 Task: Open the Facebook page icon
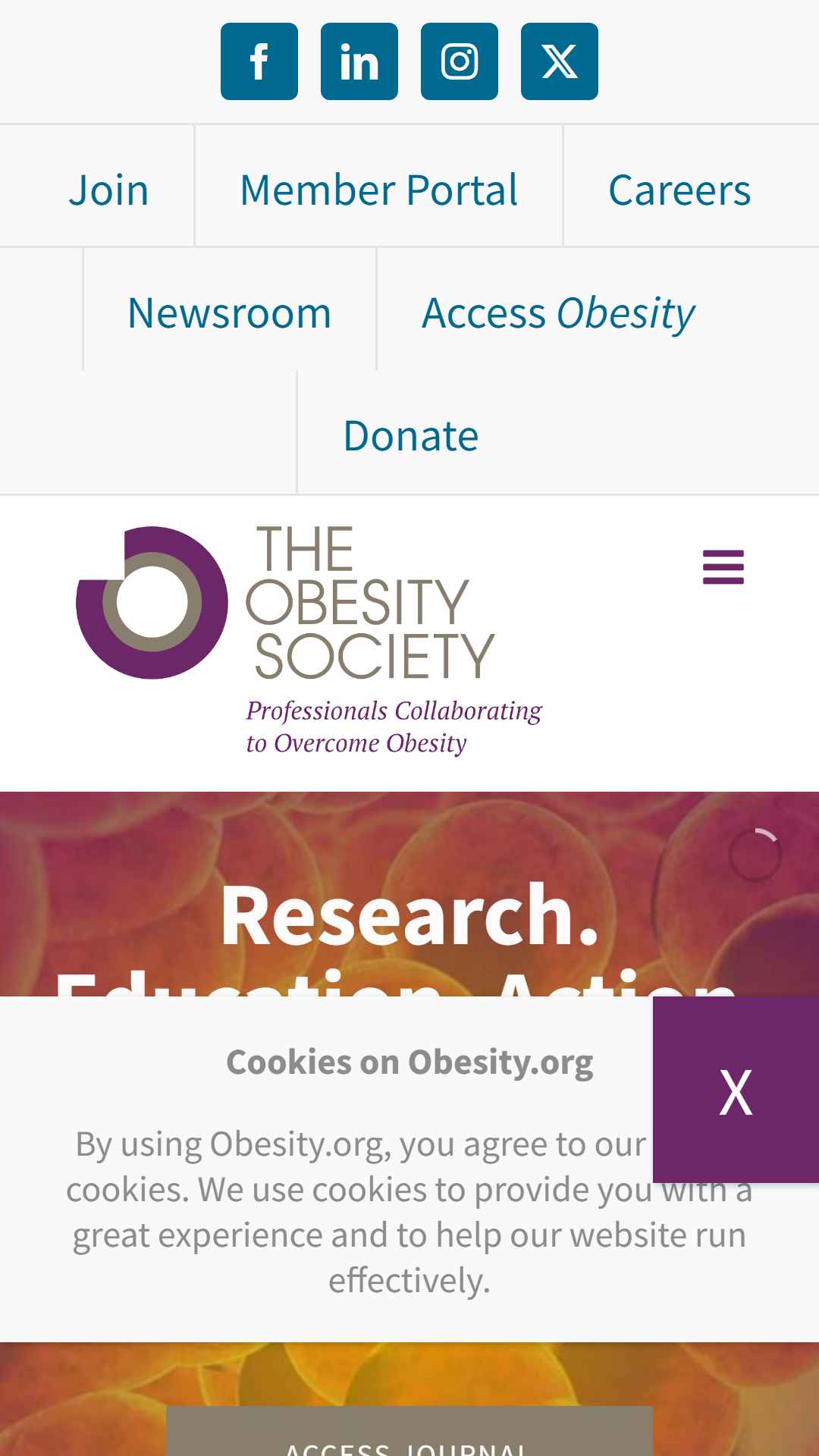pos(259,61)
